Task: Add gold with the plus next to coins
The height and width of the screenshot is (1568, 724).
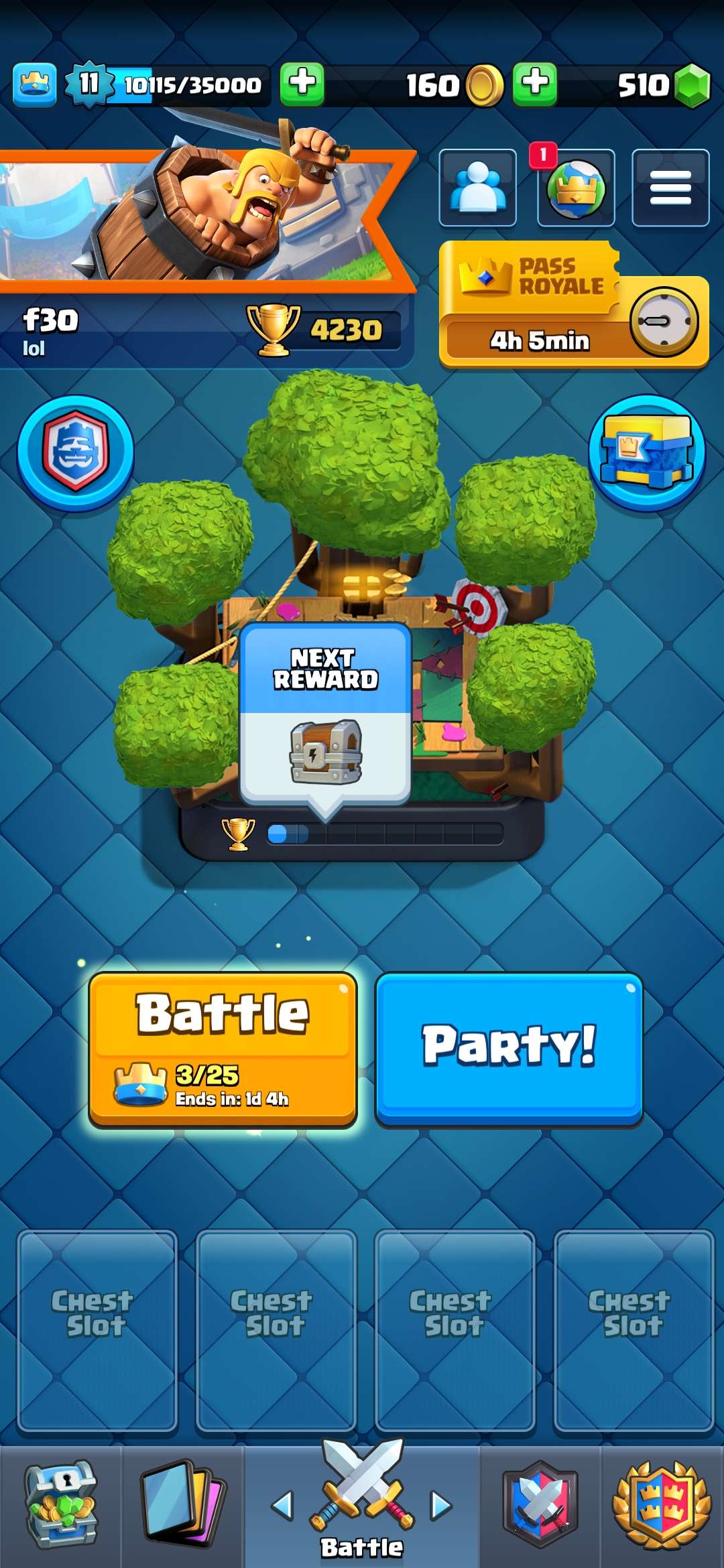Action: [x=534, y=84]
